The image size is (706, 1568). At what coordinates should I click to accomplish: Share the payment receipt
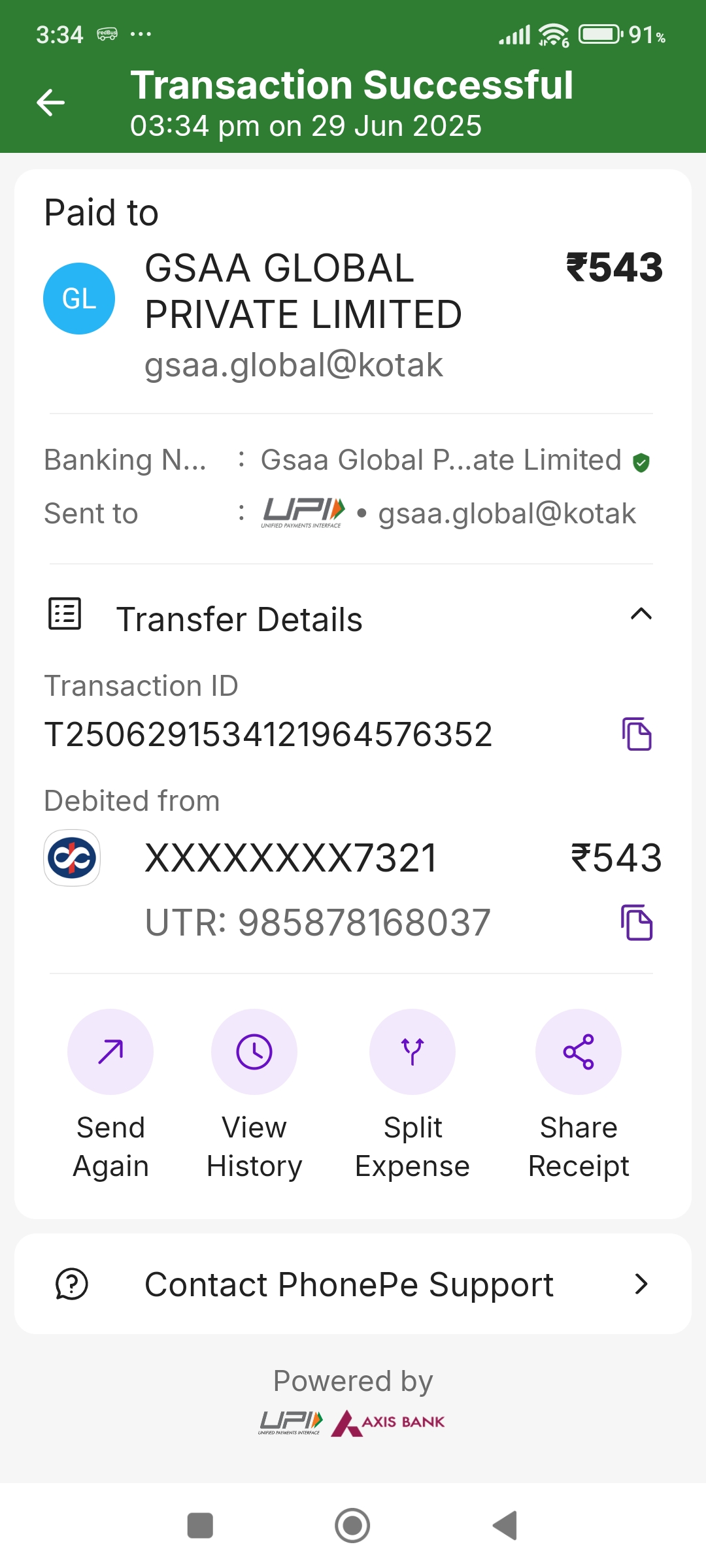click(x=579, y=1052)
